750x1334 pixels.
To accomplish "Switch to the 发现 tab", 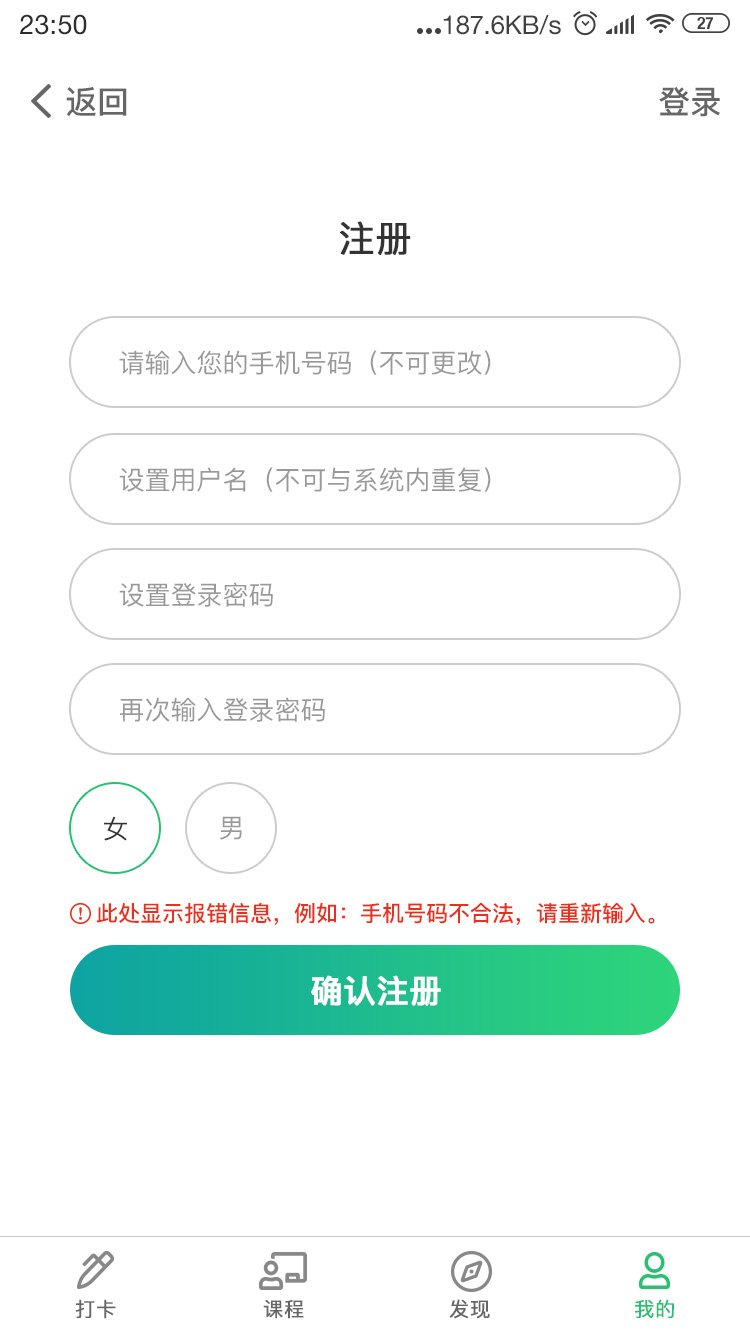I will [x=470, y=1286].
